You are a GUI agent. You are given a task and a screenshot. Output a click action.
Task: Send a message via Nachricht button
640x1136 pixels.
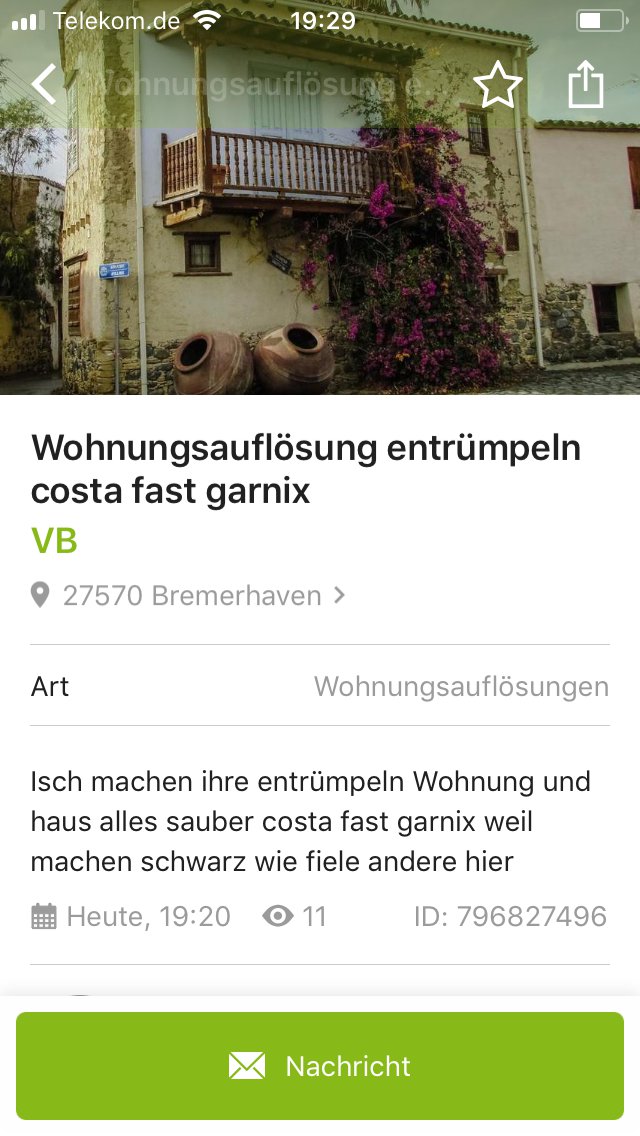(320, 1066)
